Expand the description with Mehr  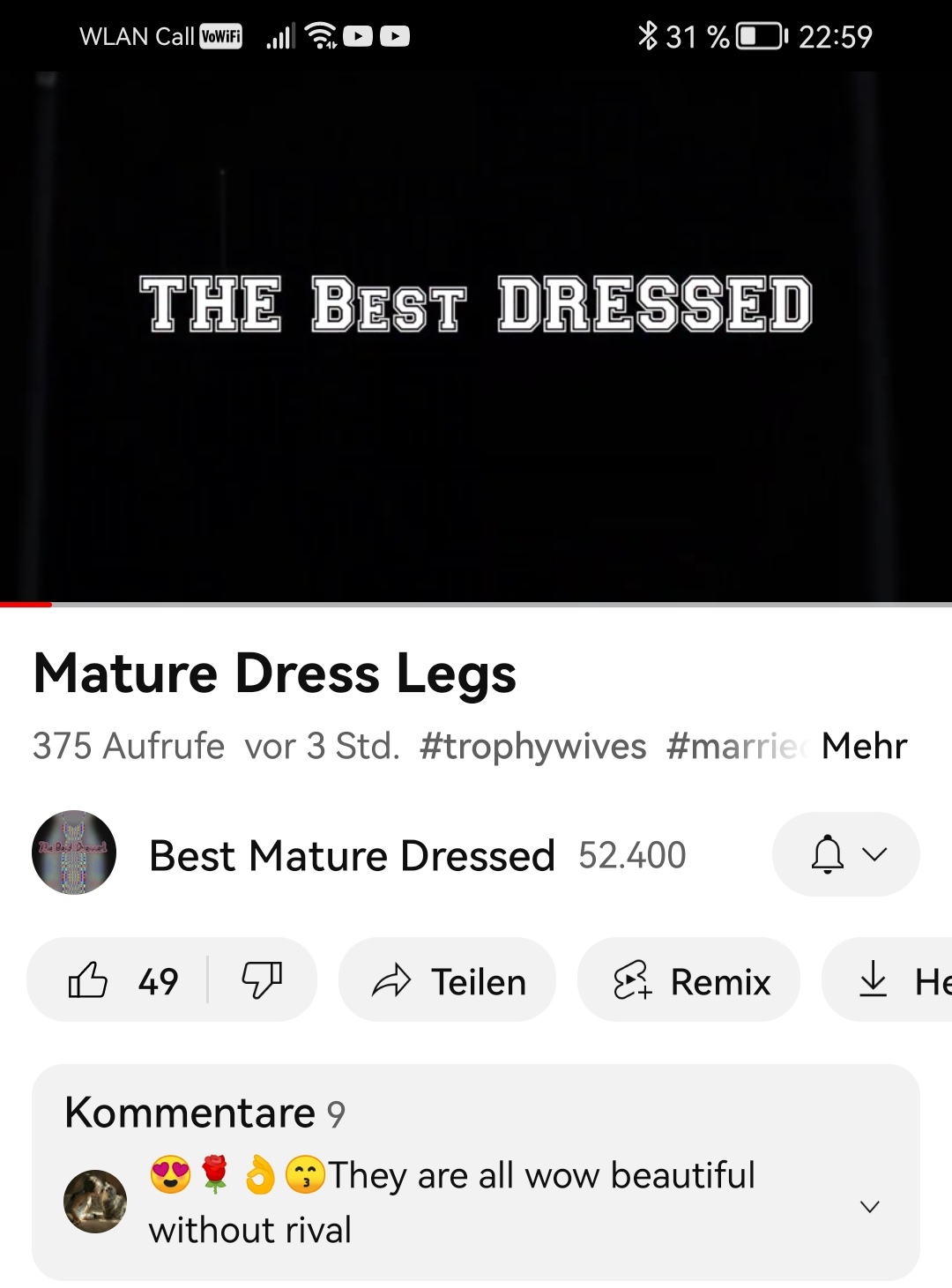point(863,746)
